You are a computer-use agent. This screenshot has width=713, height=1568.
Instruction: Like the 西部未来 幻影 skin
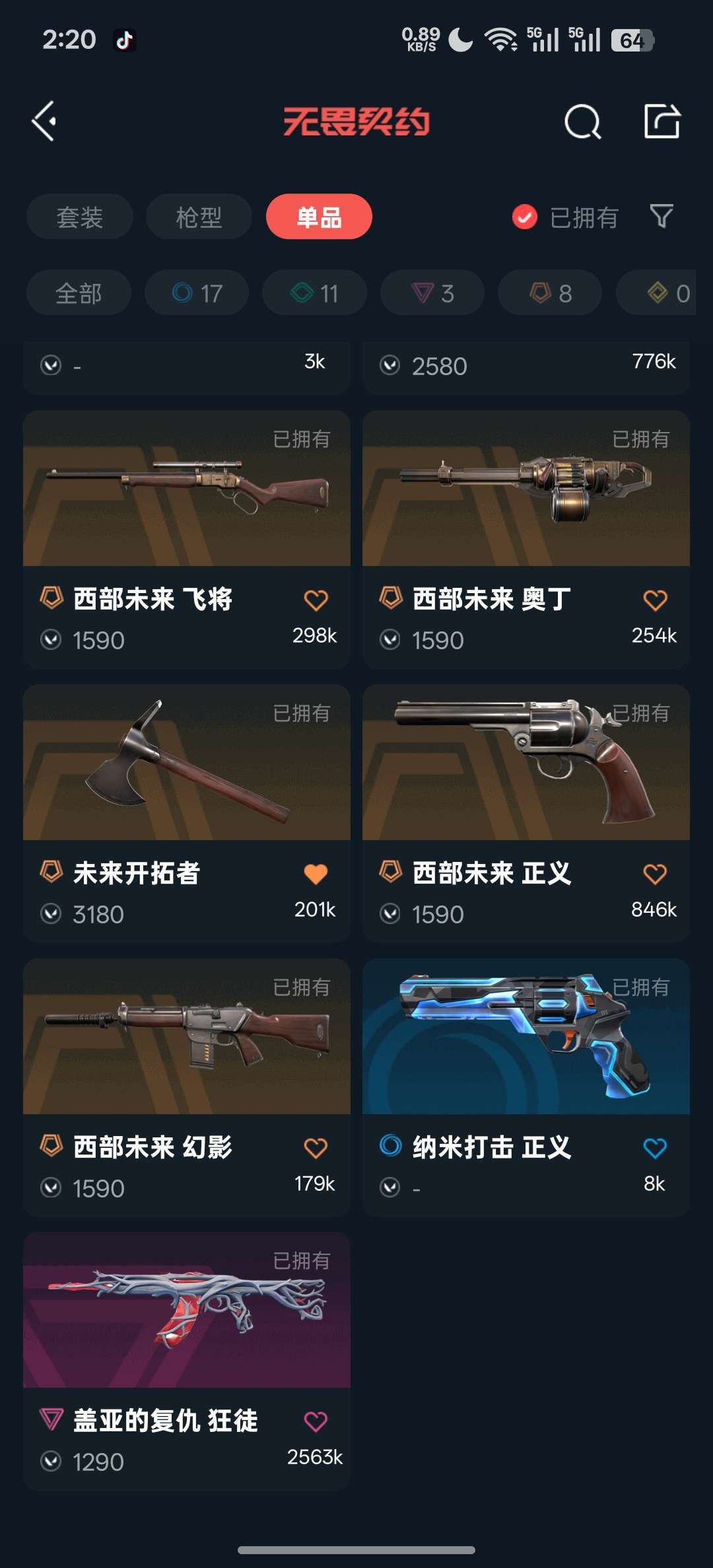click(316, 1148)
